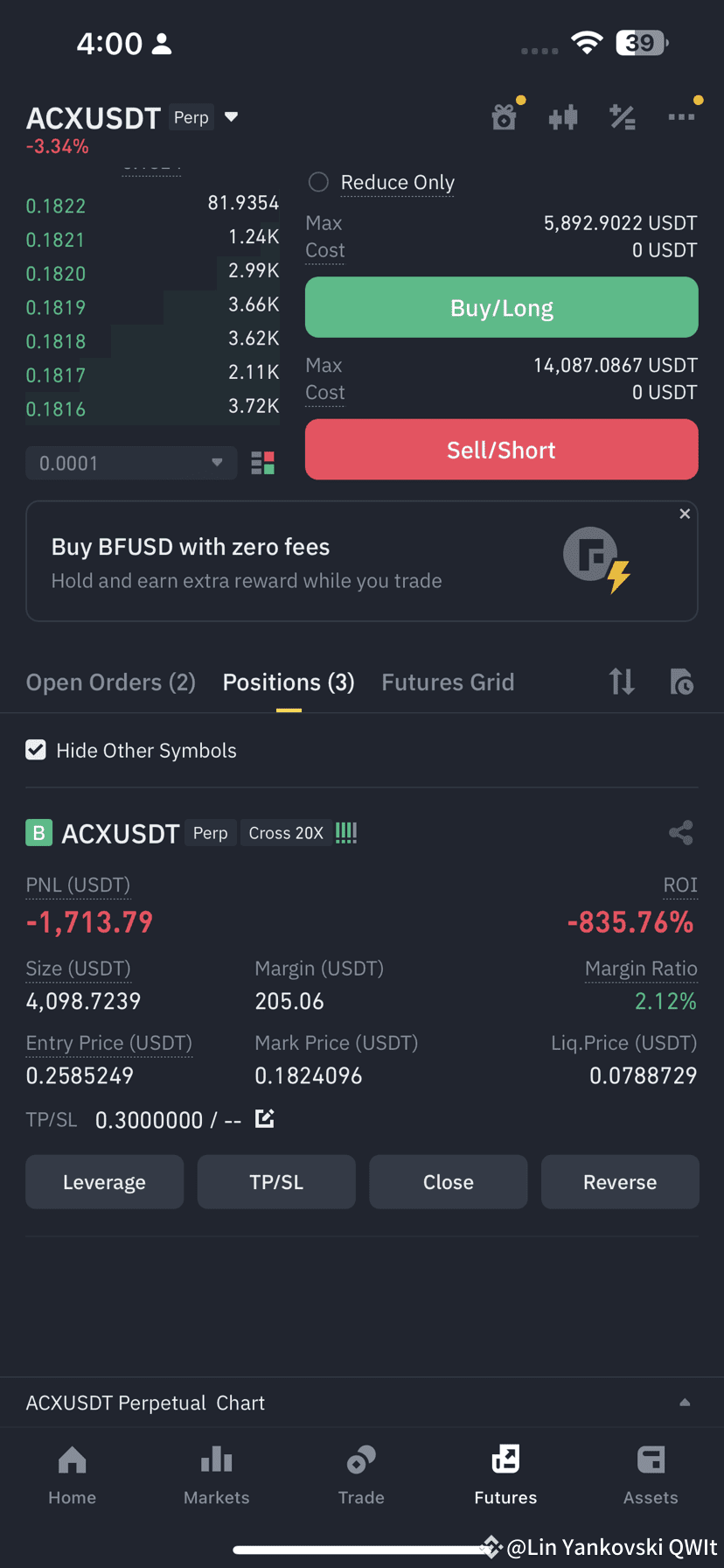The width and height of the screenshot is (724, 1568).
Task: Expand the ACXUSDT Perpetual Chart panel
Action: click(x=686, y=1402)
